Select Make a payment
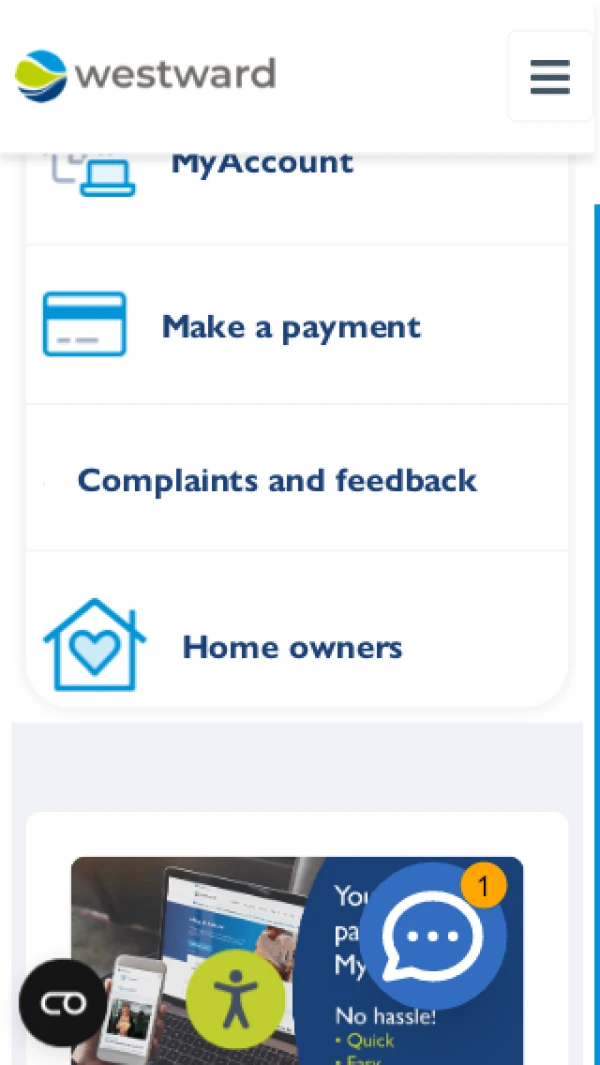 (291, 327)
